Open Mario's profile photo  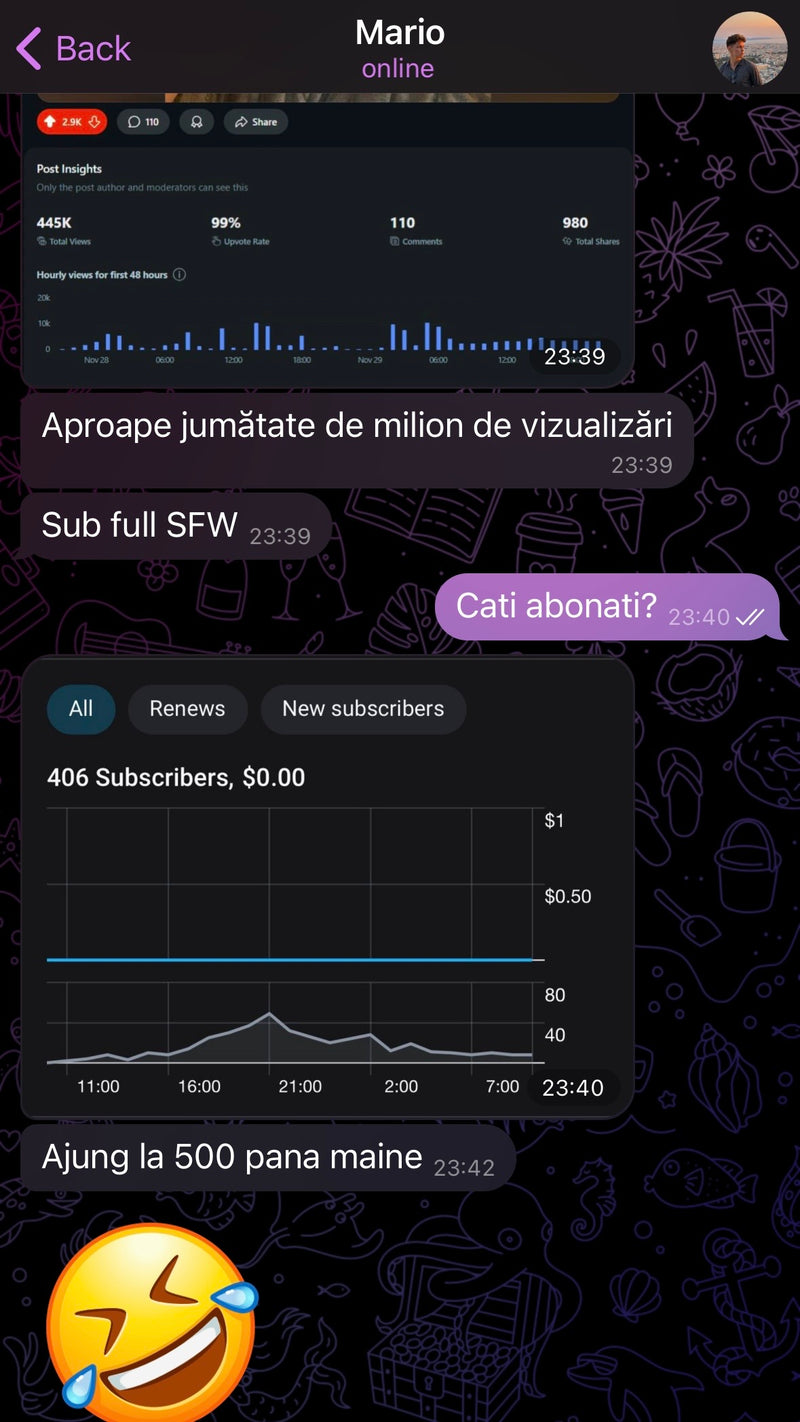coord(749,48)
